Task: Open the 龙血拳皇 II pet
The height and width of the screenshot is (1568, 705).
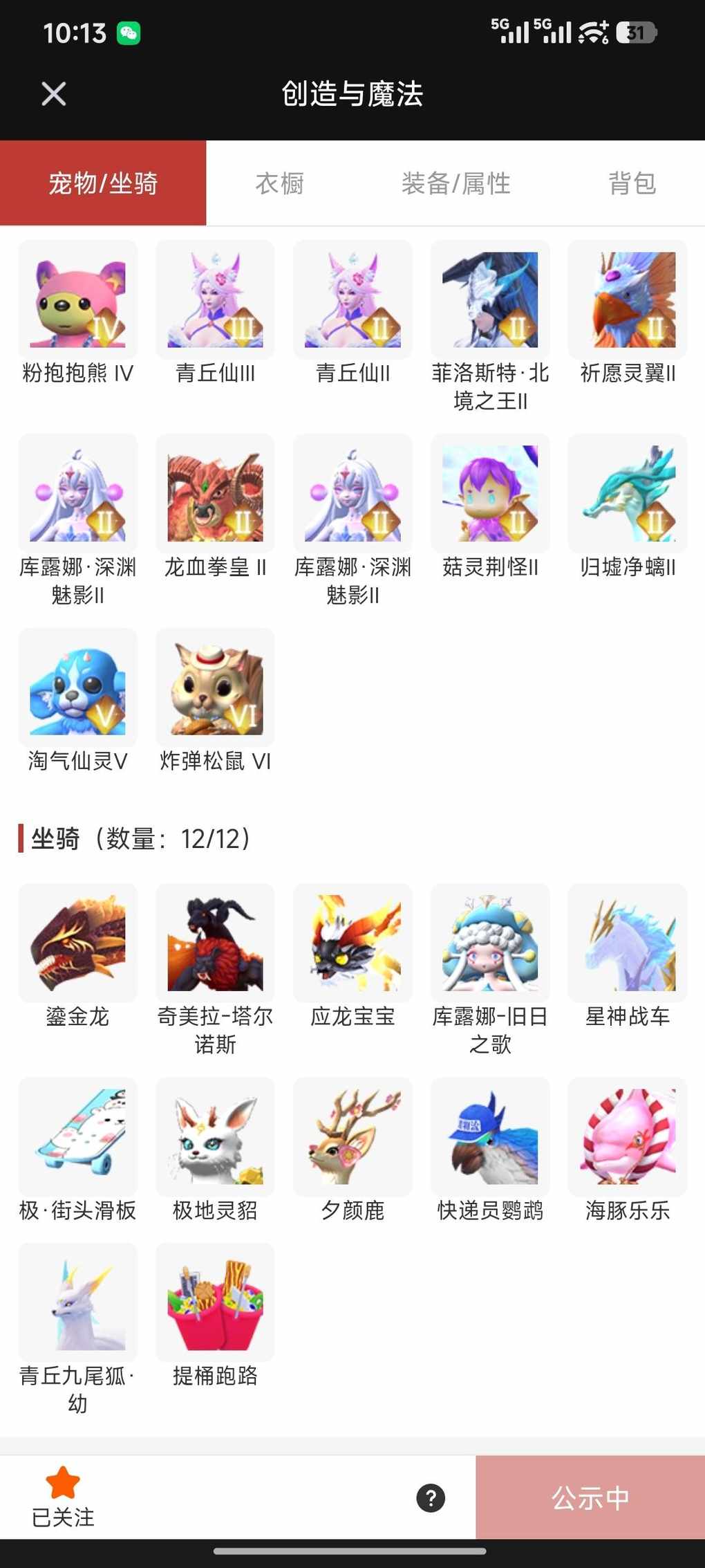Action: pos(215,494)
